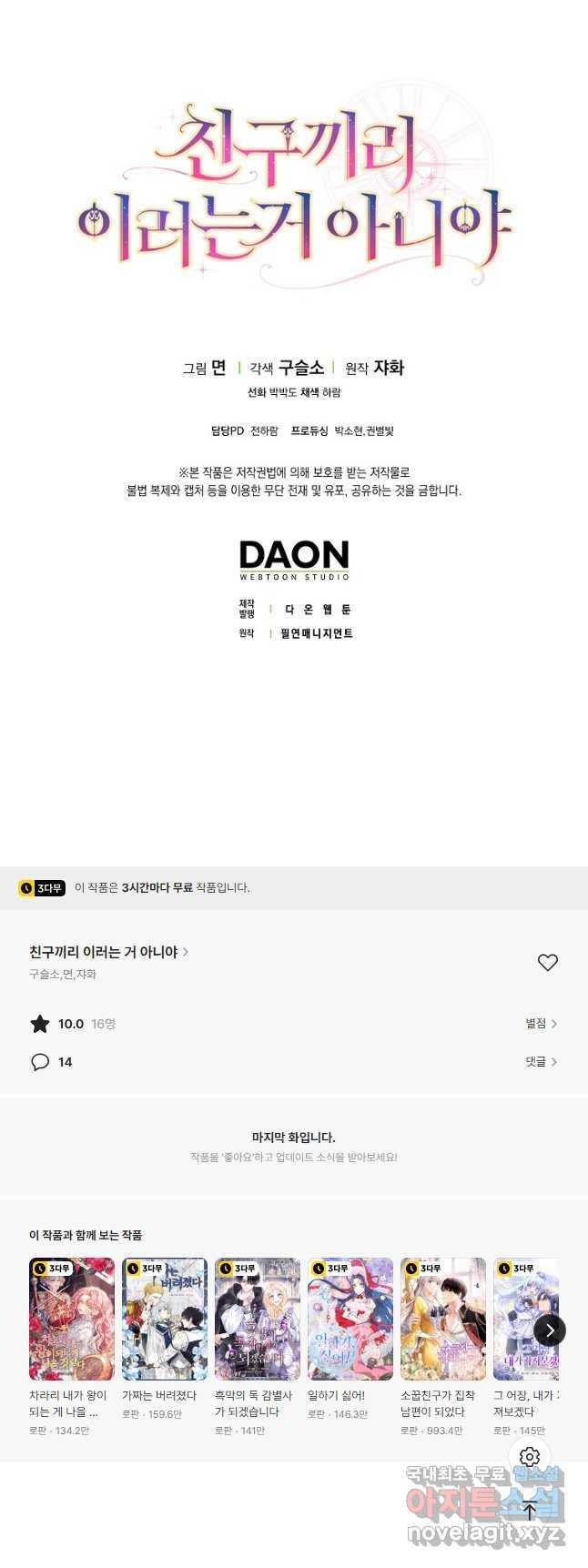Open 차라리 내가 왕이 되는 게 나을 recommendation
This screenshot has height=1568, width=588.
[x=72, y=1319]
